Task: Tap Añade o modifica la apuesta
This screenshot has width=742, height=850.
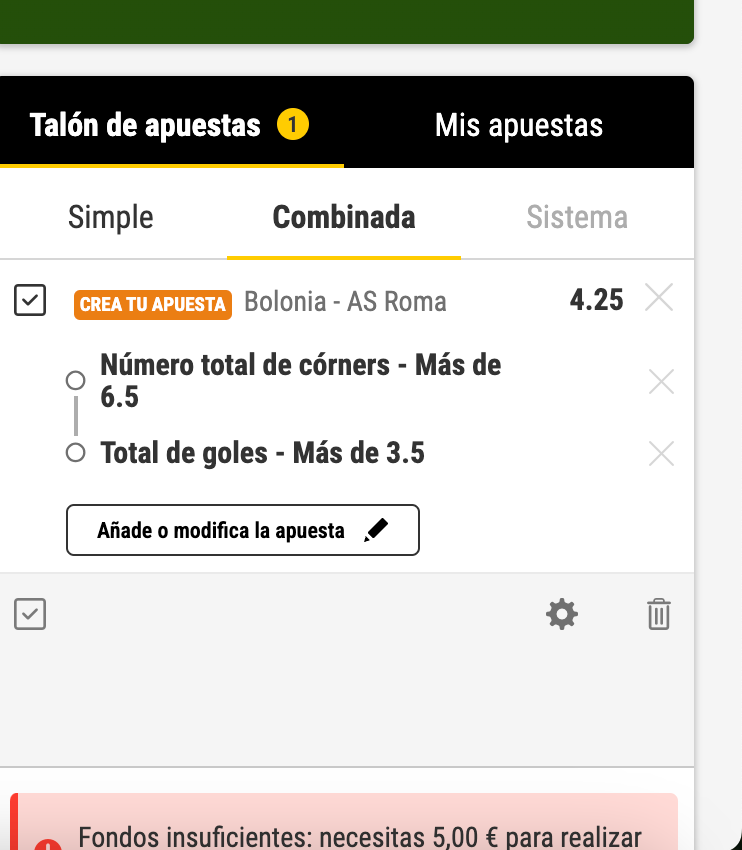Action: coord(243,530)
